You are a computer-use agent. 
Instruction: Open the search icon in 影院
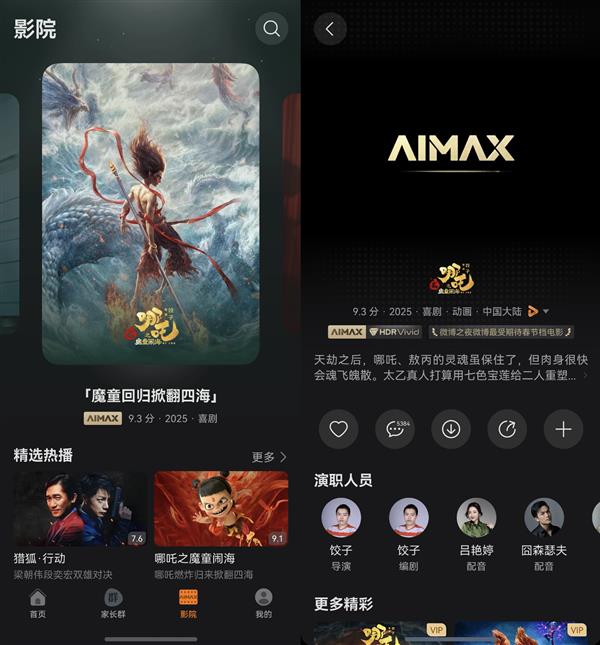(x=271, y=28)
